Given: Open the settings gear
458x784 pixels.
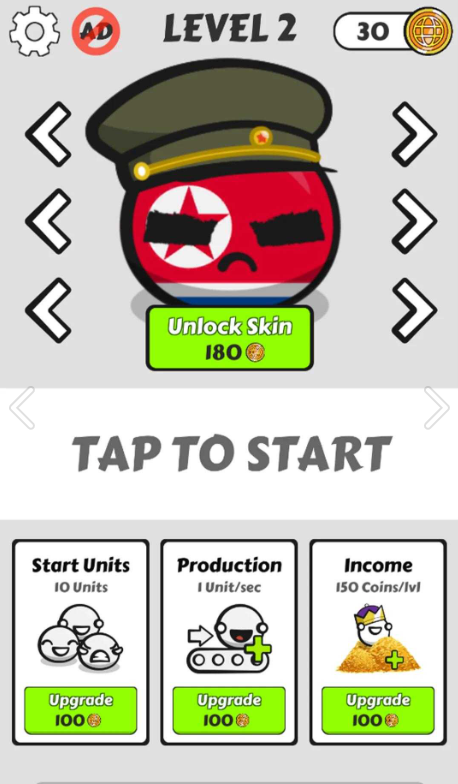Looking at the screenshot, I should click(34, 31).
